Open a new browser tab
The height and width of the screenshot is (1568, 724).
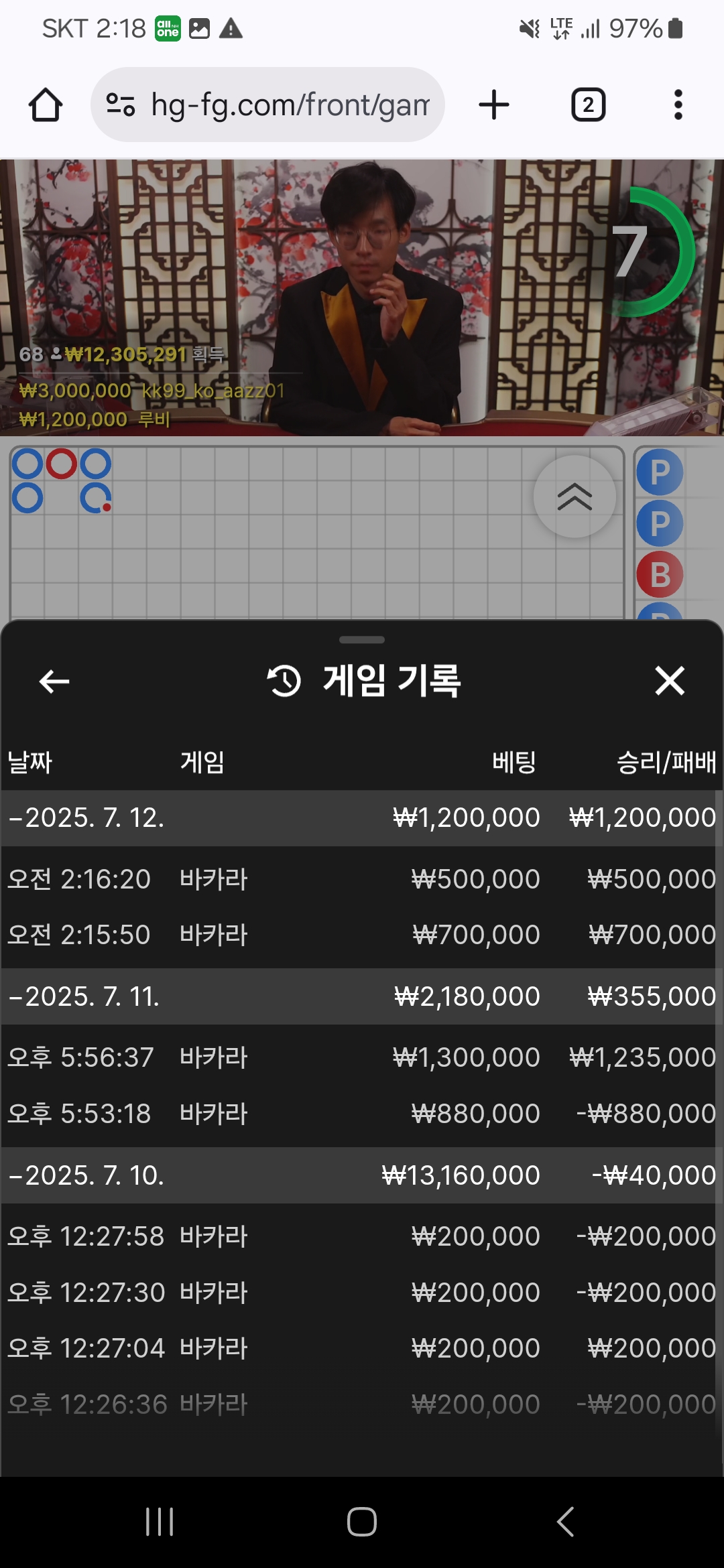[x=494, y=105]
